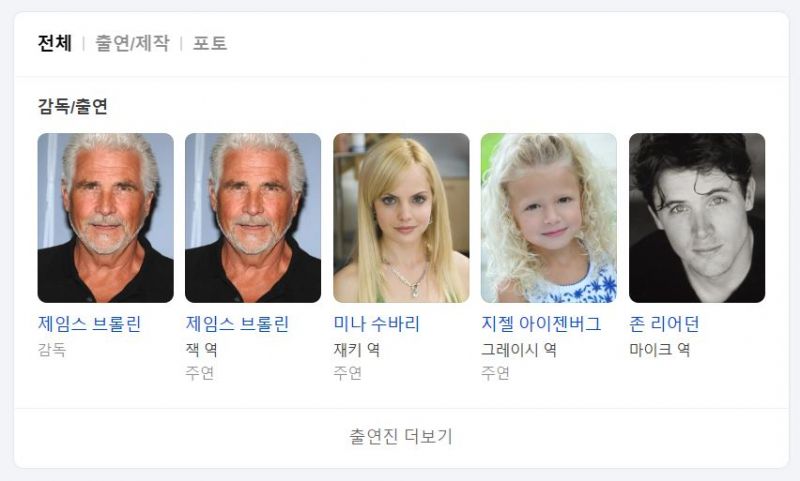The width and height of the screenshot is (800, 481).
Task: Open the 미나 수바리 profile card
Action: (x=401, y=218)
